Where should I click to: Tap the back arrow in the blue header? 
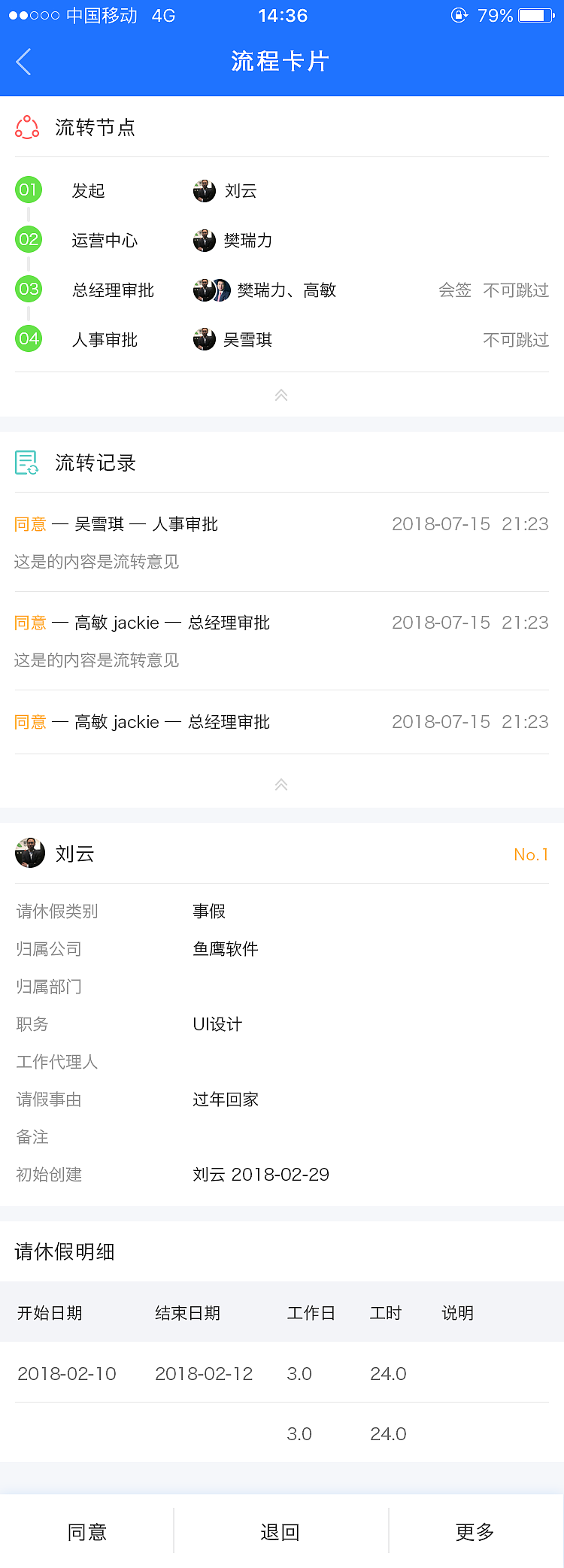pos(23,62)
